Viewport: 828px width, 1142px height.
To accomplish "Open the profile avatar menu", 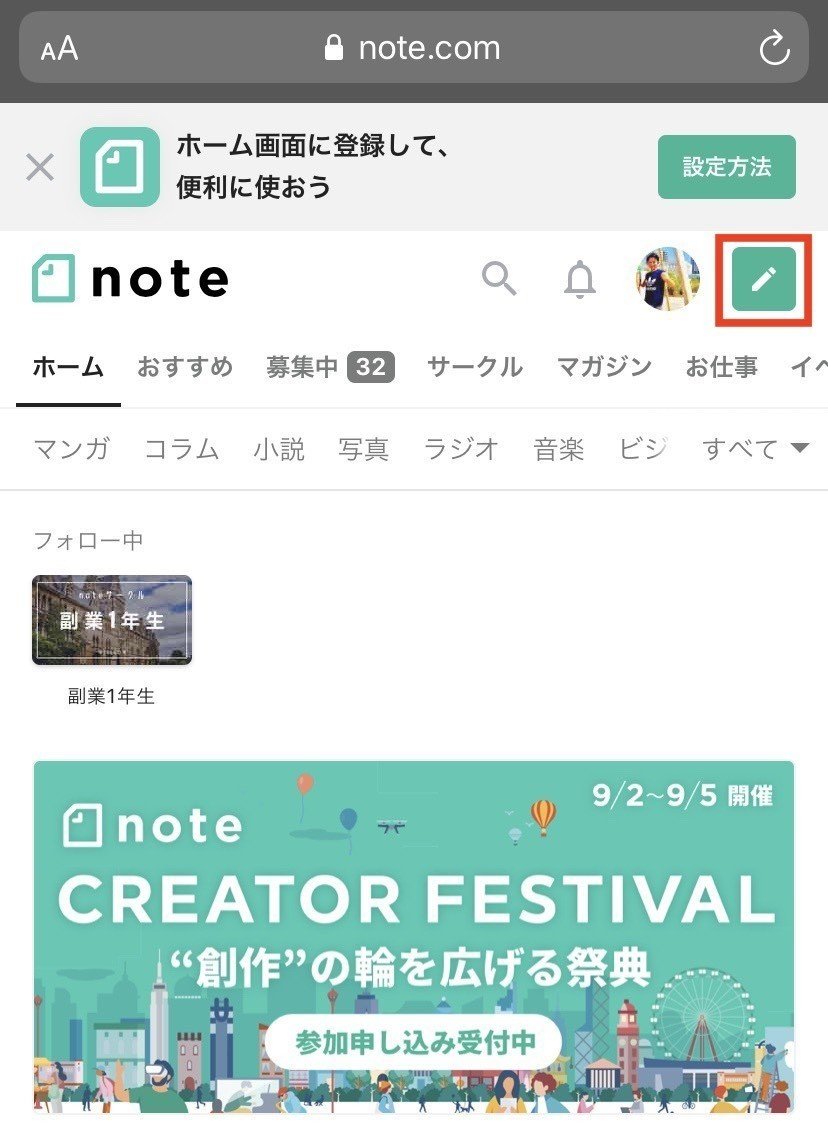I will coord(667,279).
